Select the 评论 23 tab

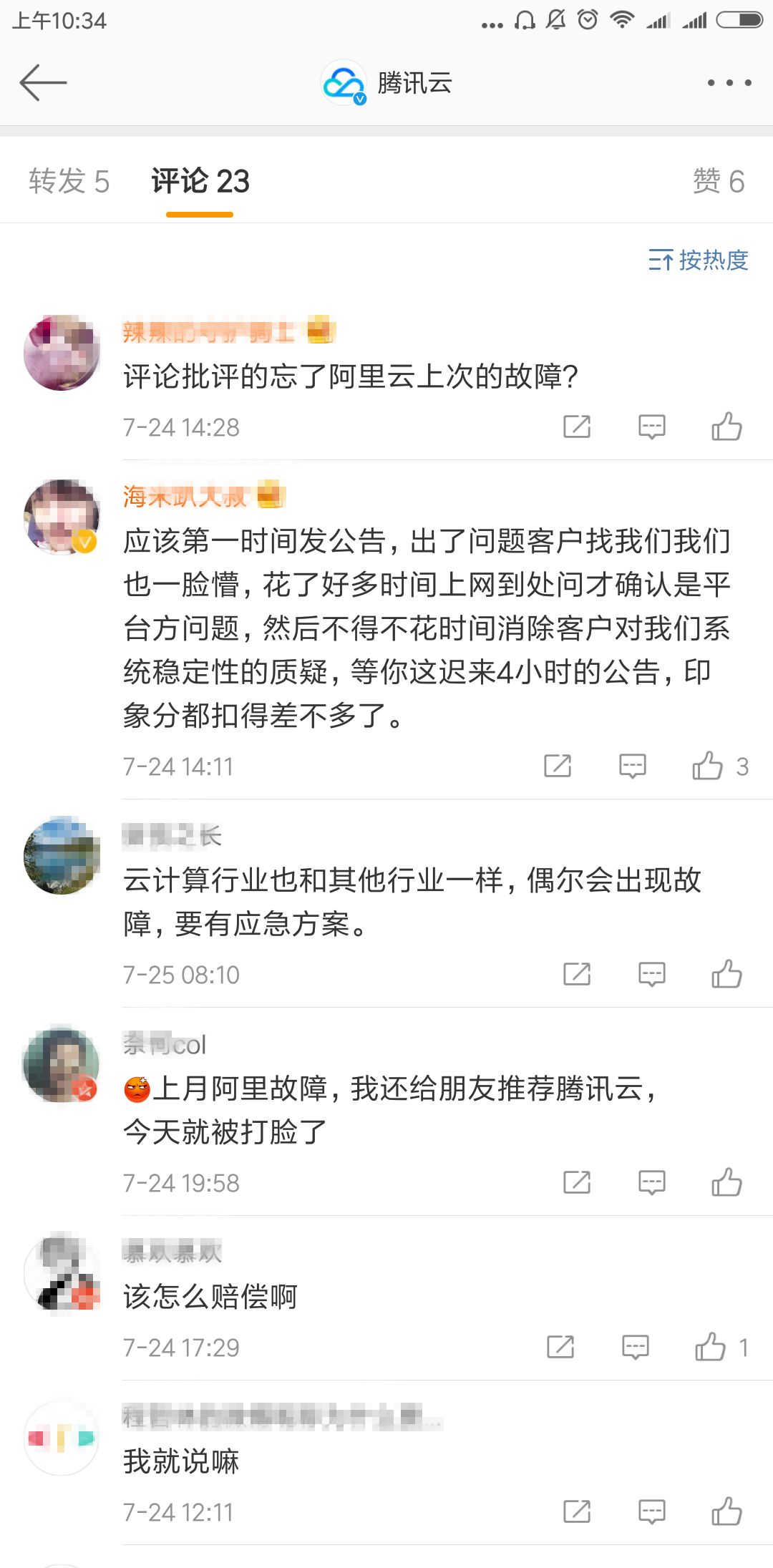pyautogui.click(x=200, y=182)
